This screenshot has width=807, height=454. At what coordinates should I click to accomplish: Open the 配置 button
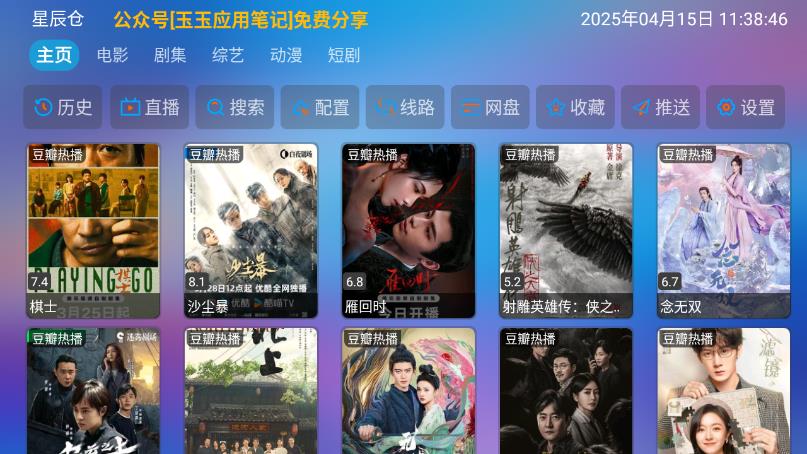319,107
